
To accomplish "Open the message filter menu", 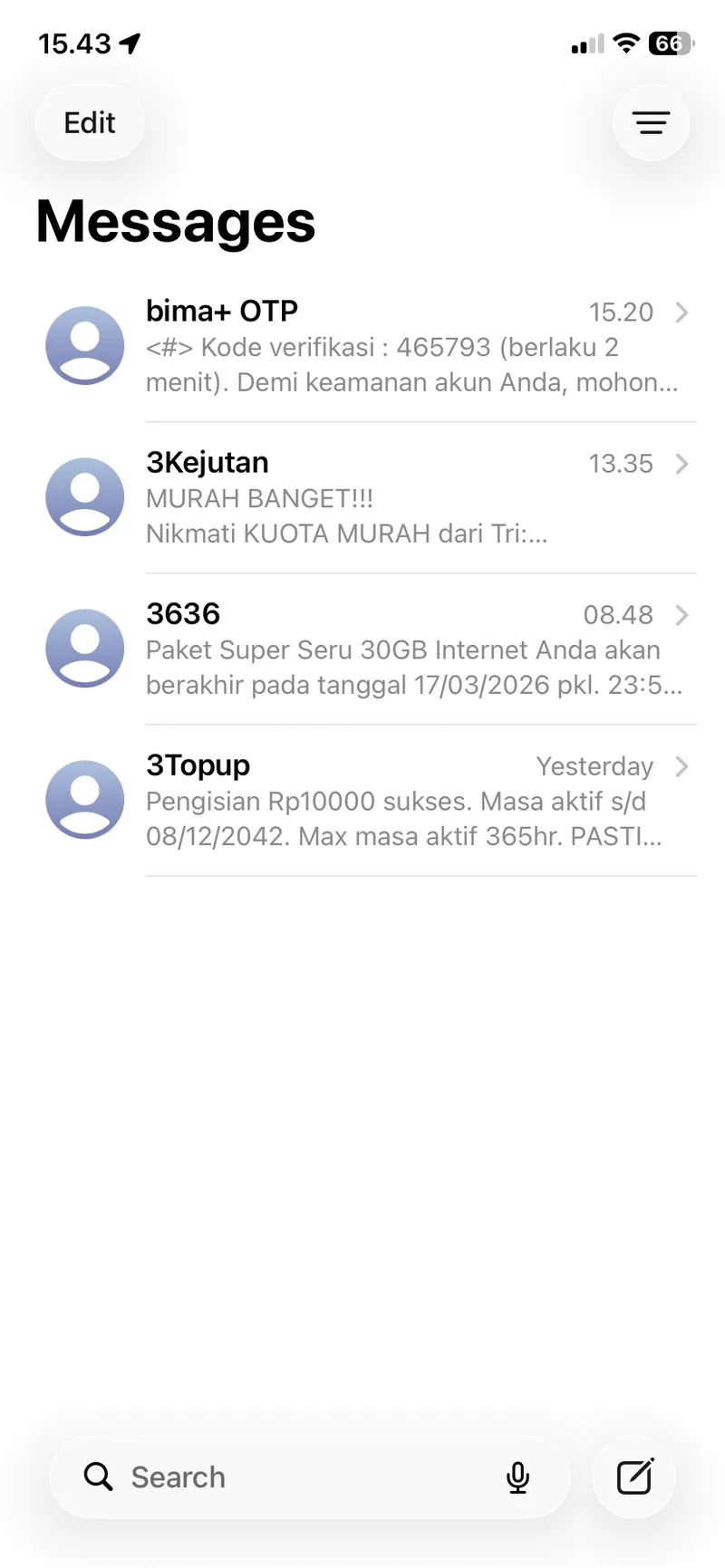I will pyautogui.click(x=651, y=122).
